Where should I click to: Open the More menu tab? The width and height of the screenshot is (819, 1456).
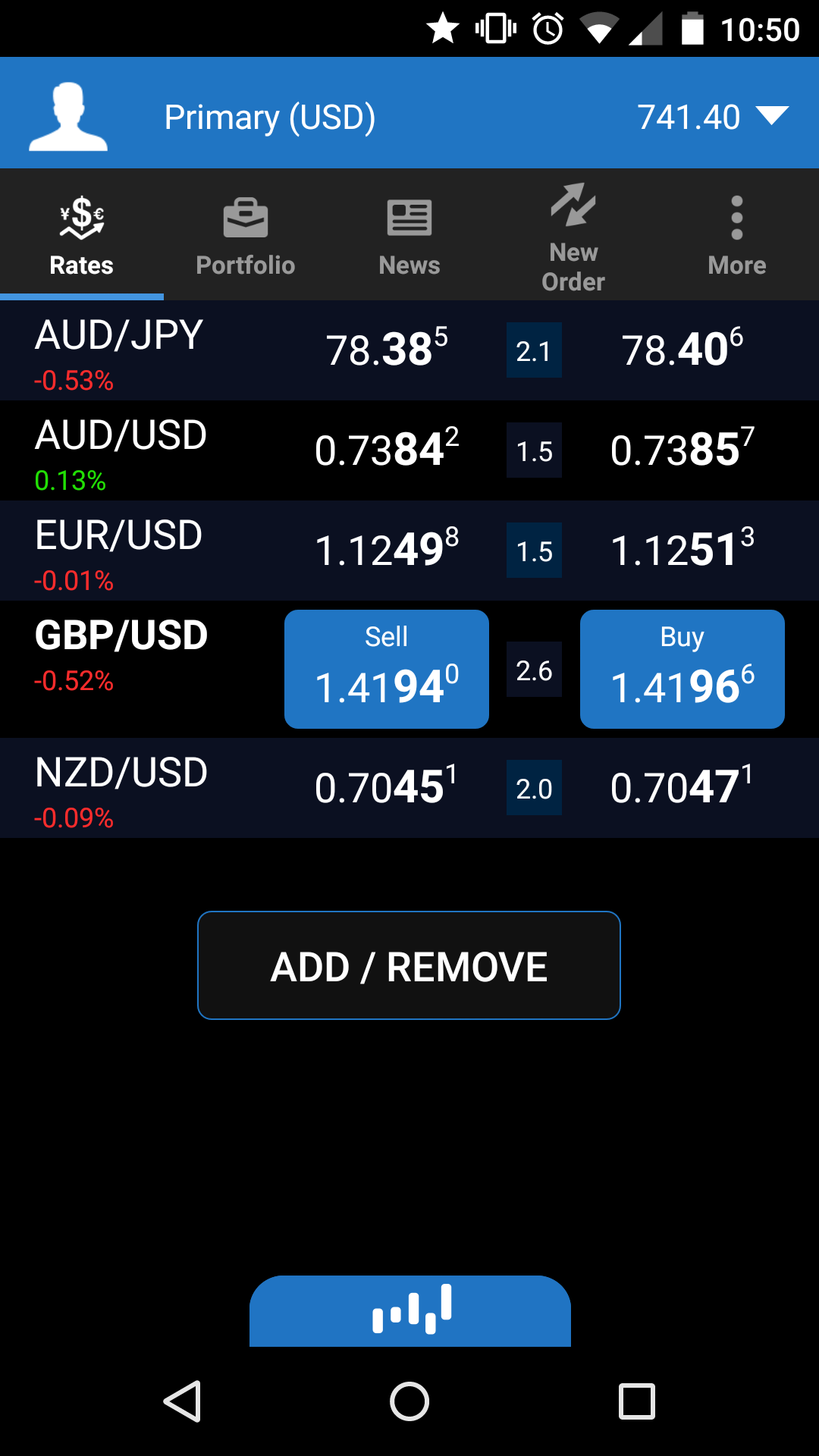(736, 235)
